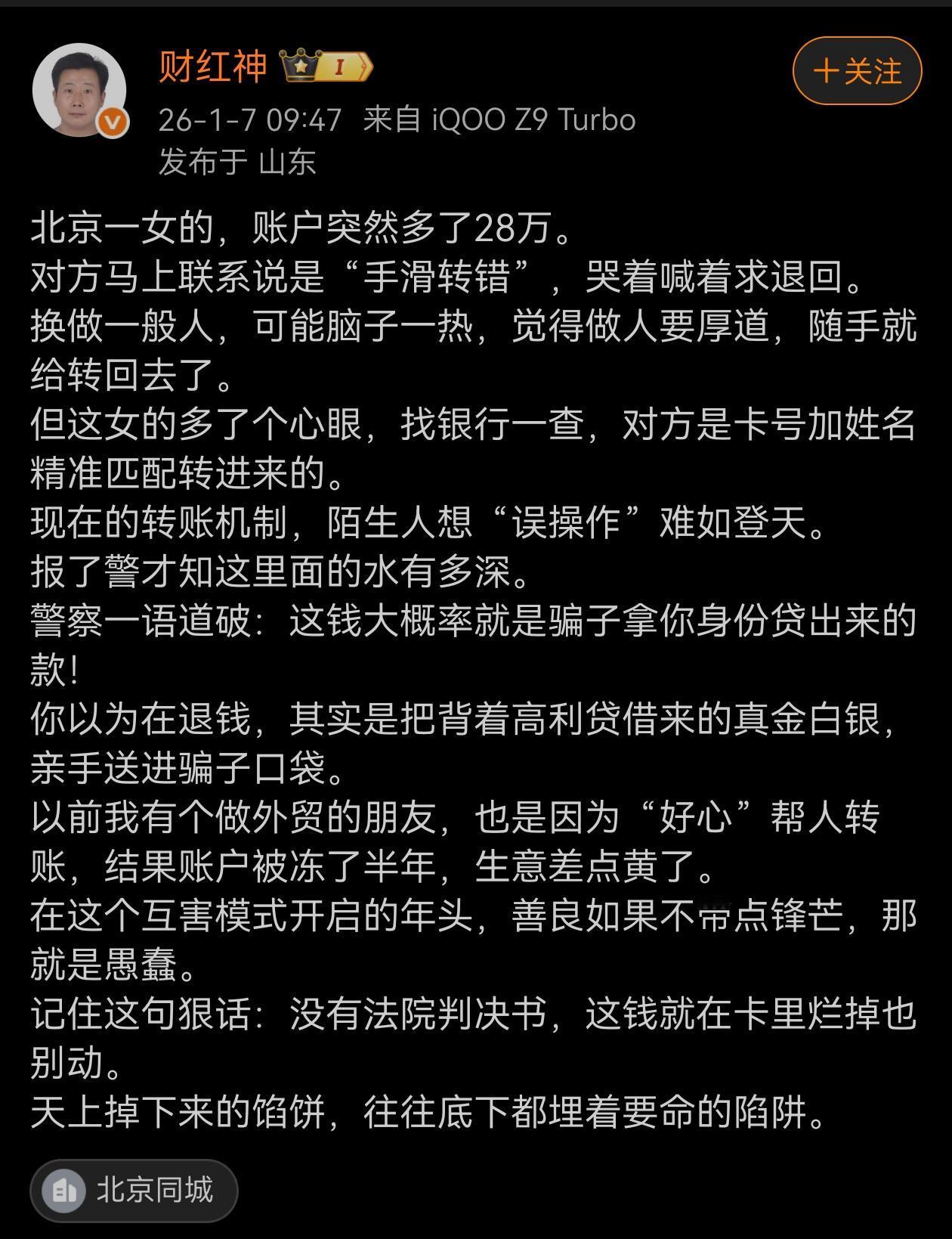Expand the post location 发布于 山东

tap(242, 160)
